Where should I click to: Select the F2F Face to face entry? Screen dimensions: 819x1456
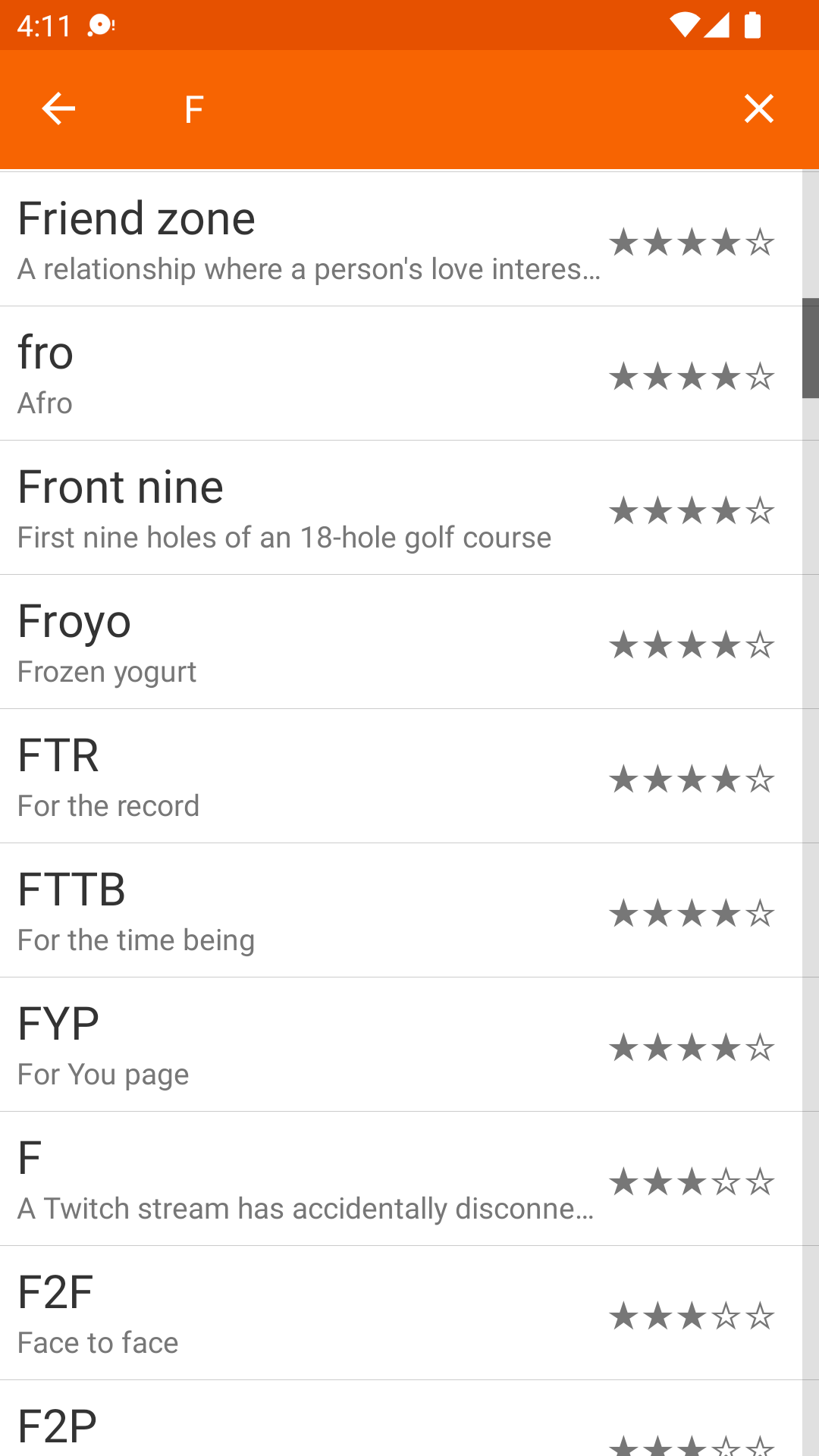click(x=303, y=1313)
